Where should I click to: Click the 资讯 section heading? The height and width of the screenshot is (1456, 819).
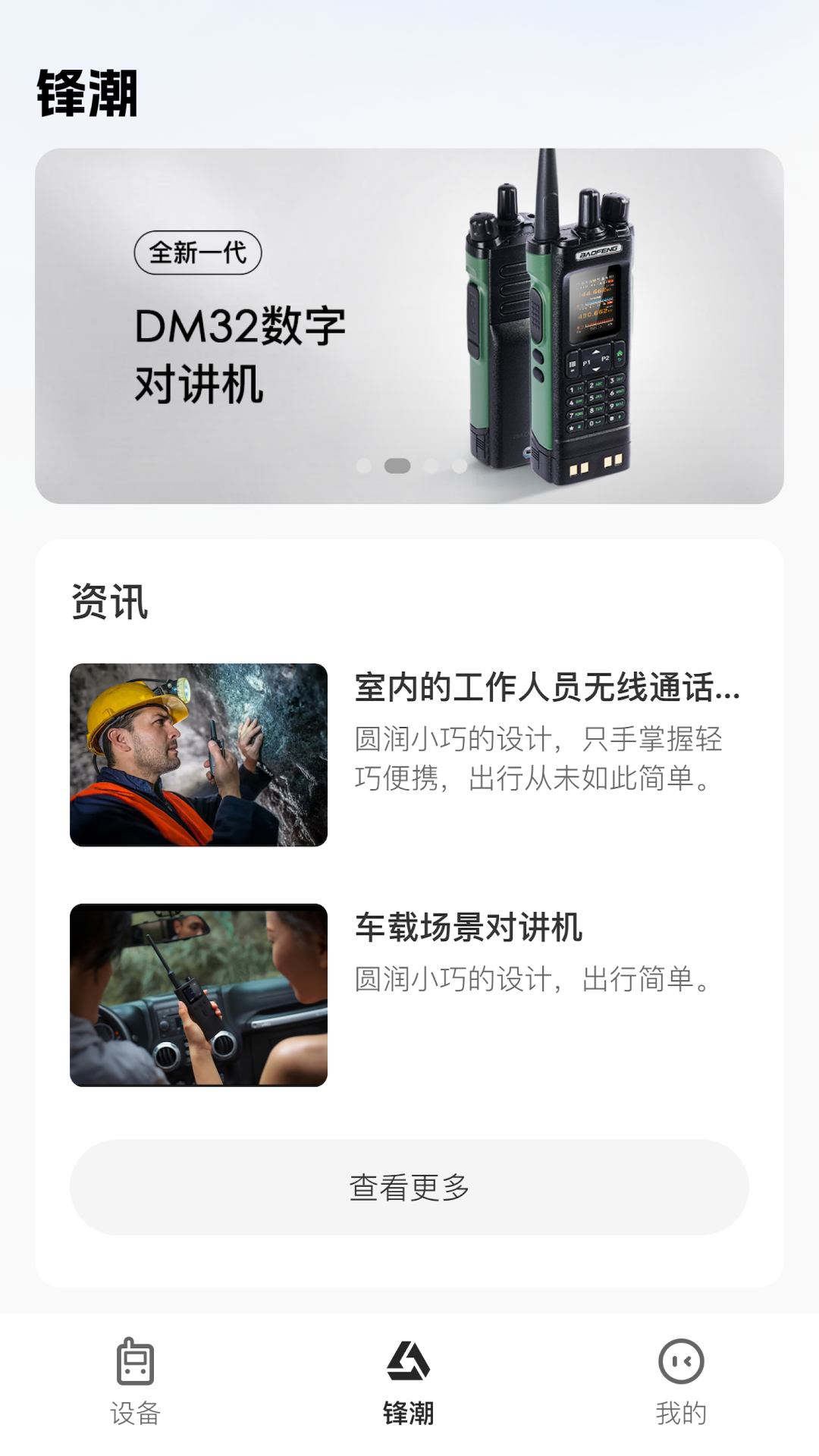[x=109, y=602]
